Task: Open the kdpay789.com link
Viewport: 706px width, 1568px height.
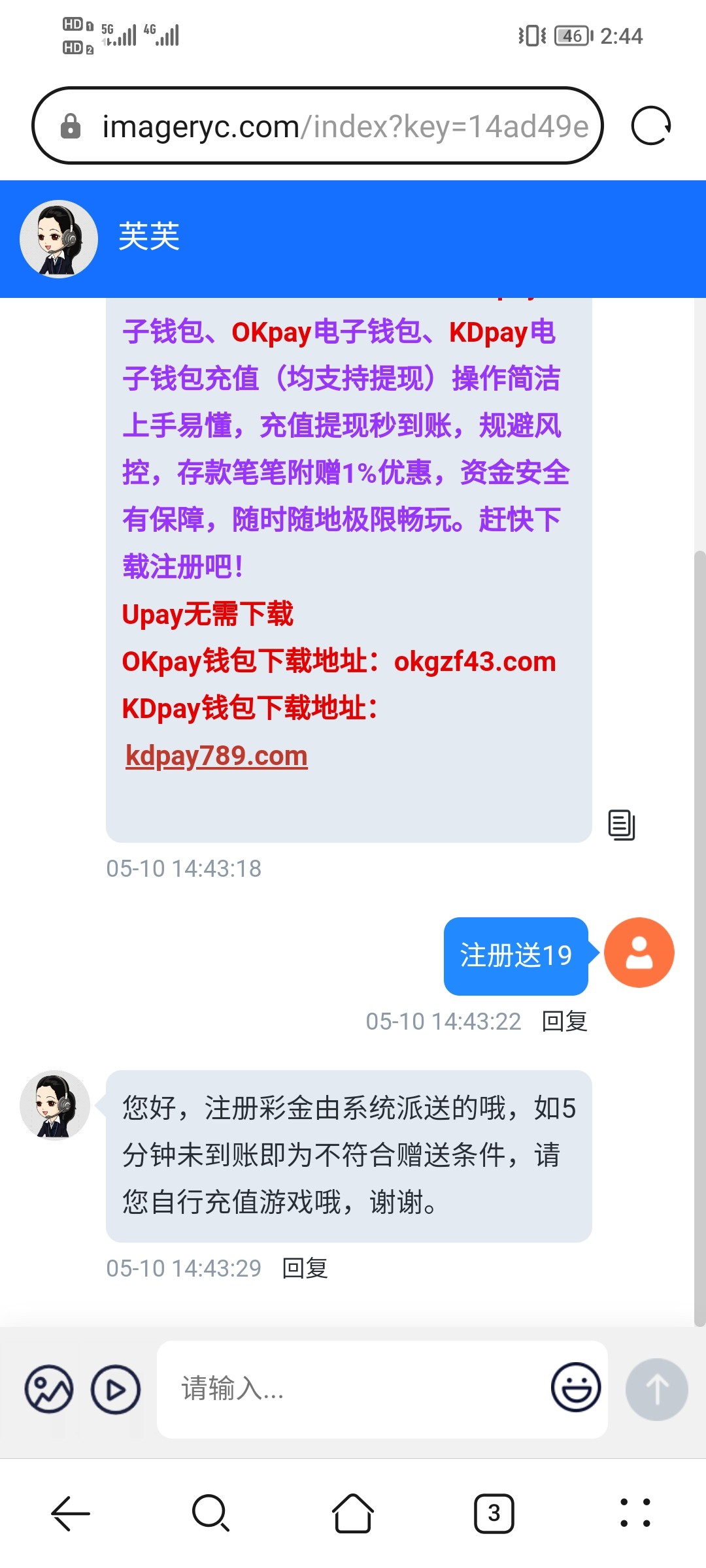Action: 216,756
